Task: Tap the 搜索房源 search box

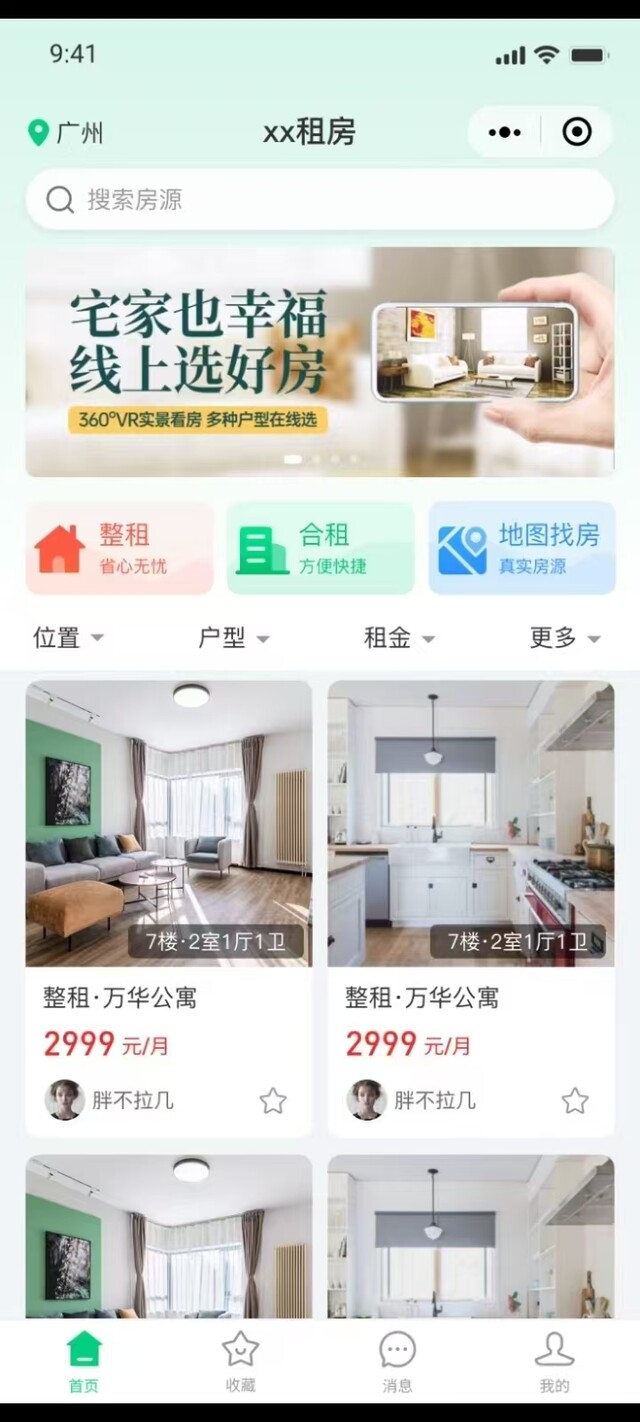Action: click(x=320, y=200)
